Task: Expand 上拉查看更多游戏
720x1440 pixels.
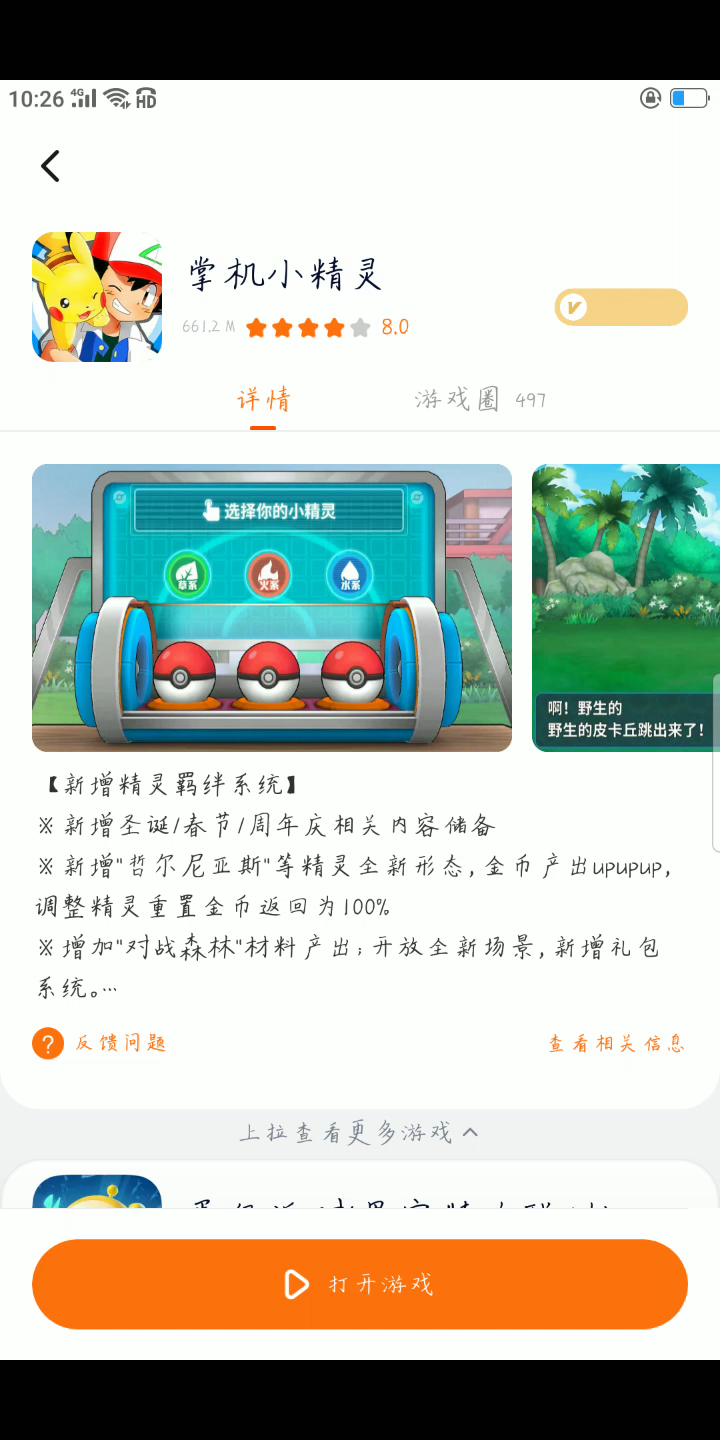Action: pos(359,1132)
